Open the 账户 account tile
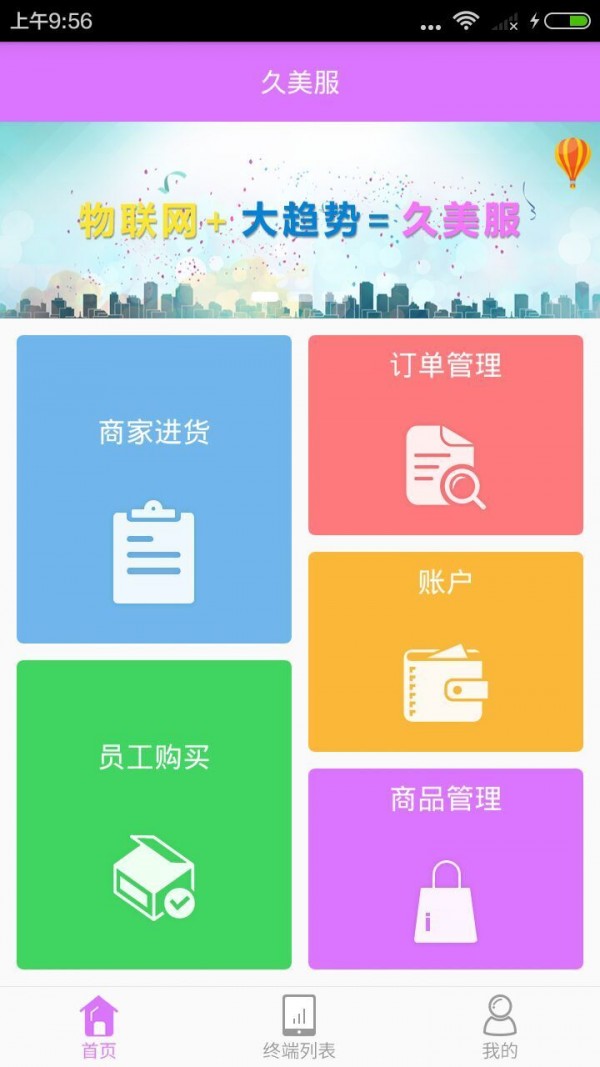 (x=445, y=651)
